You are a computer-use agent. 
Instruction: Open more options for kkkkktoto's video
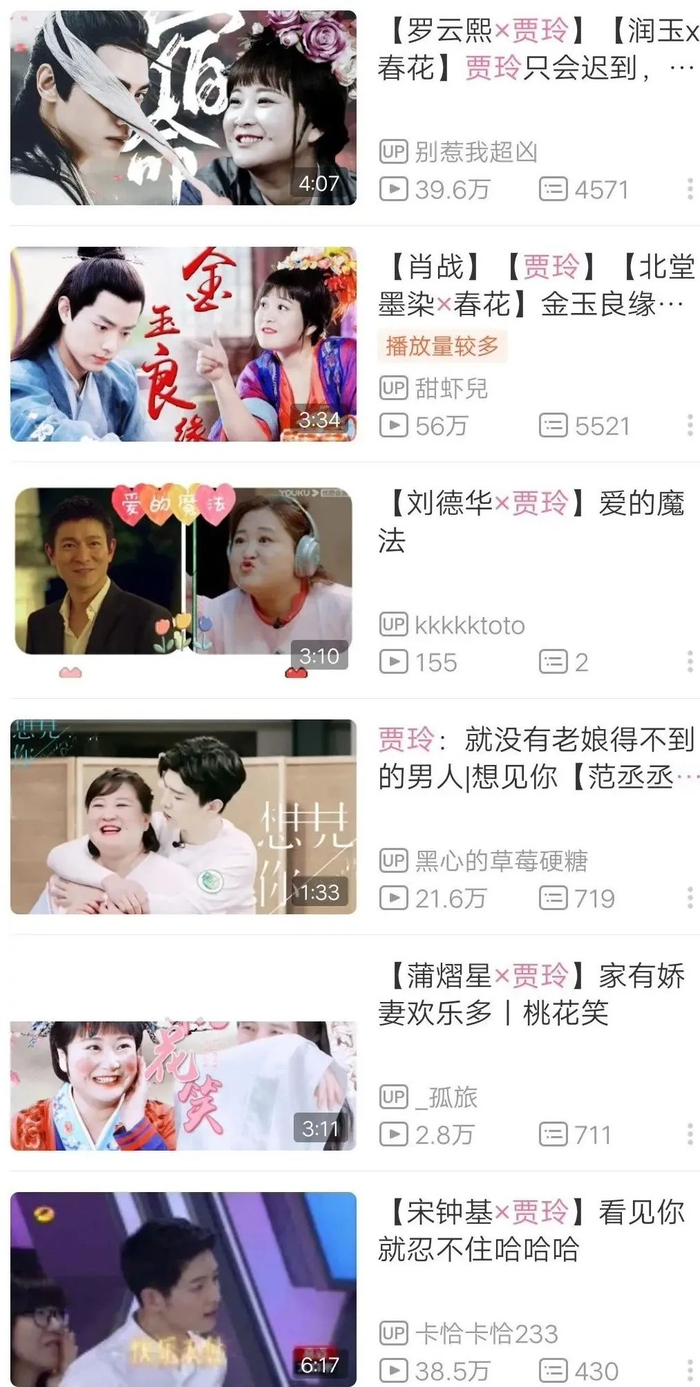tap(689, 662)
